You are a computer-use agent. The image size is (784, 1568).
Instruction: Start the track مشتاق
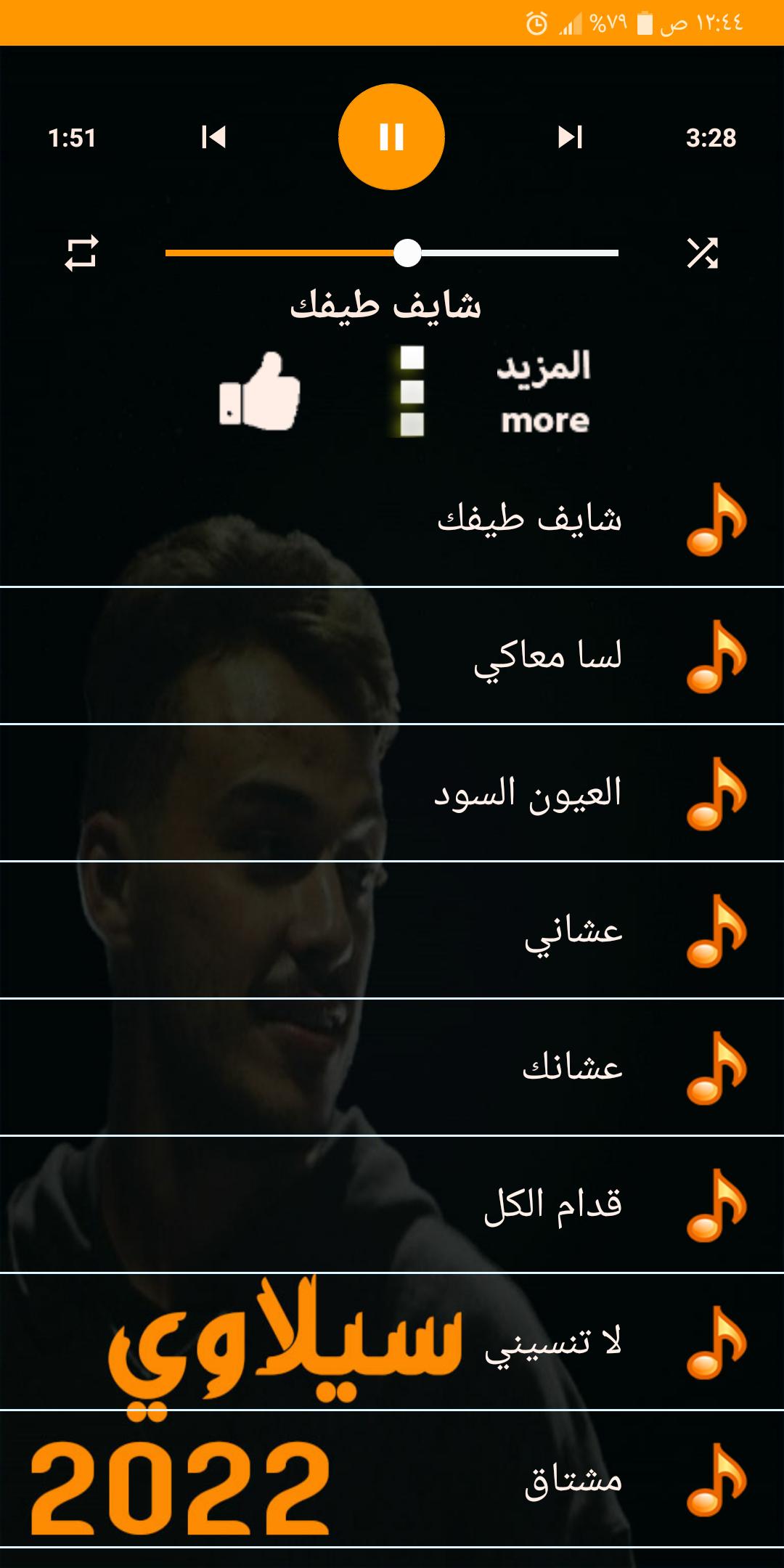(573, 1479)
